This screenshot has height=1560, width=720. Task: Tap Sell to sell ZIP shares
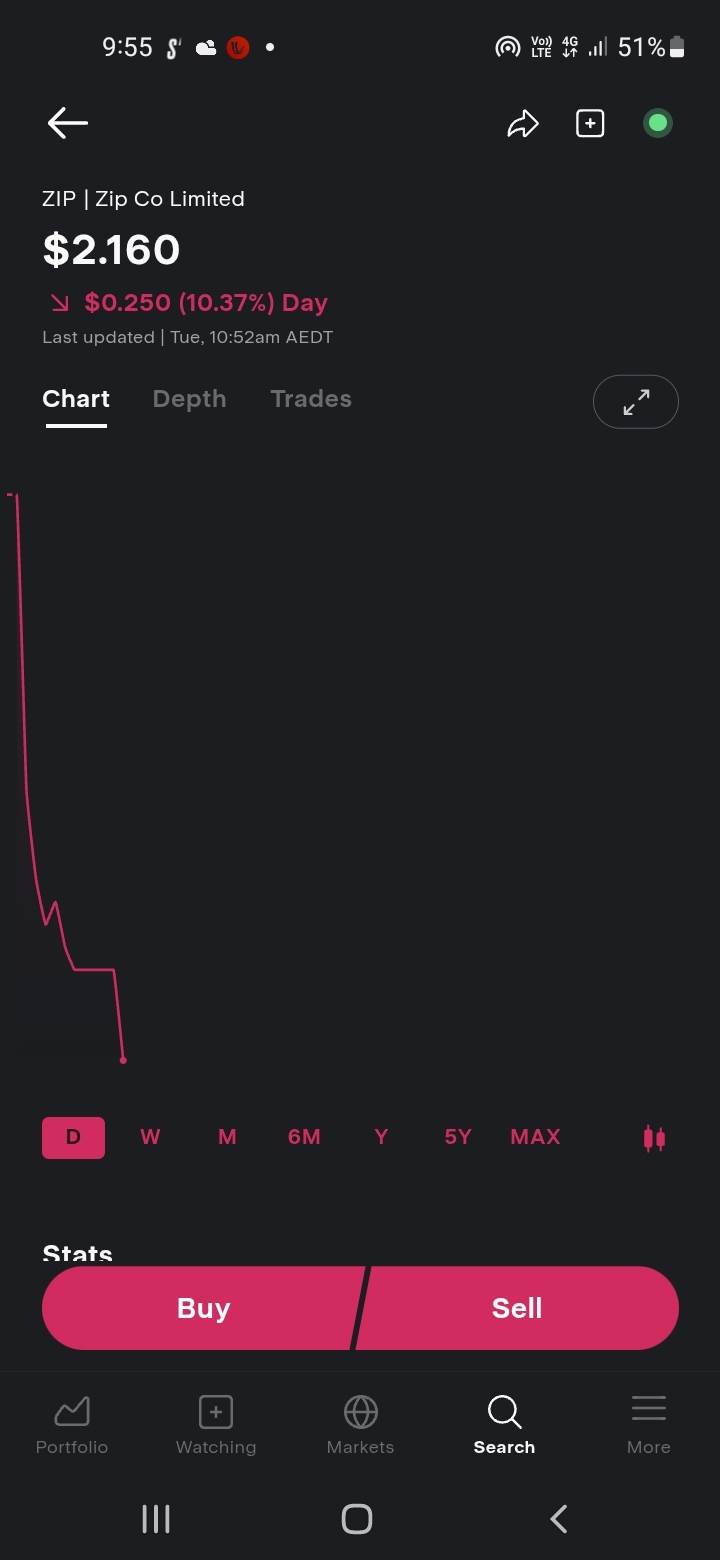click(x=517, y=1308)
